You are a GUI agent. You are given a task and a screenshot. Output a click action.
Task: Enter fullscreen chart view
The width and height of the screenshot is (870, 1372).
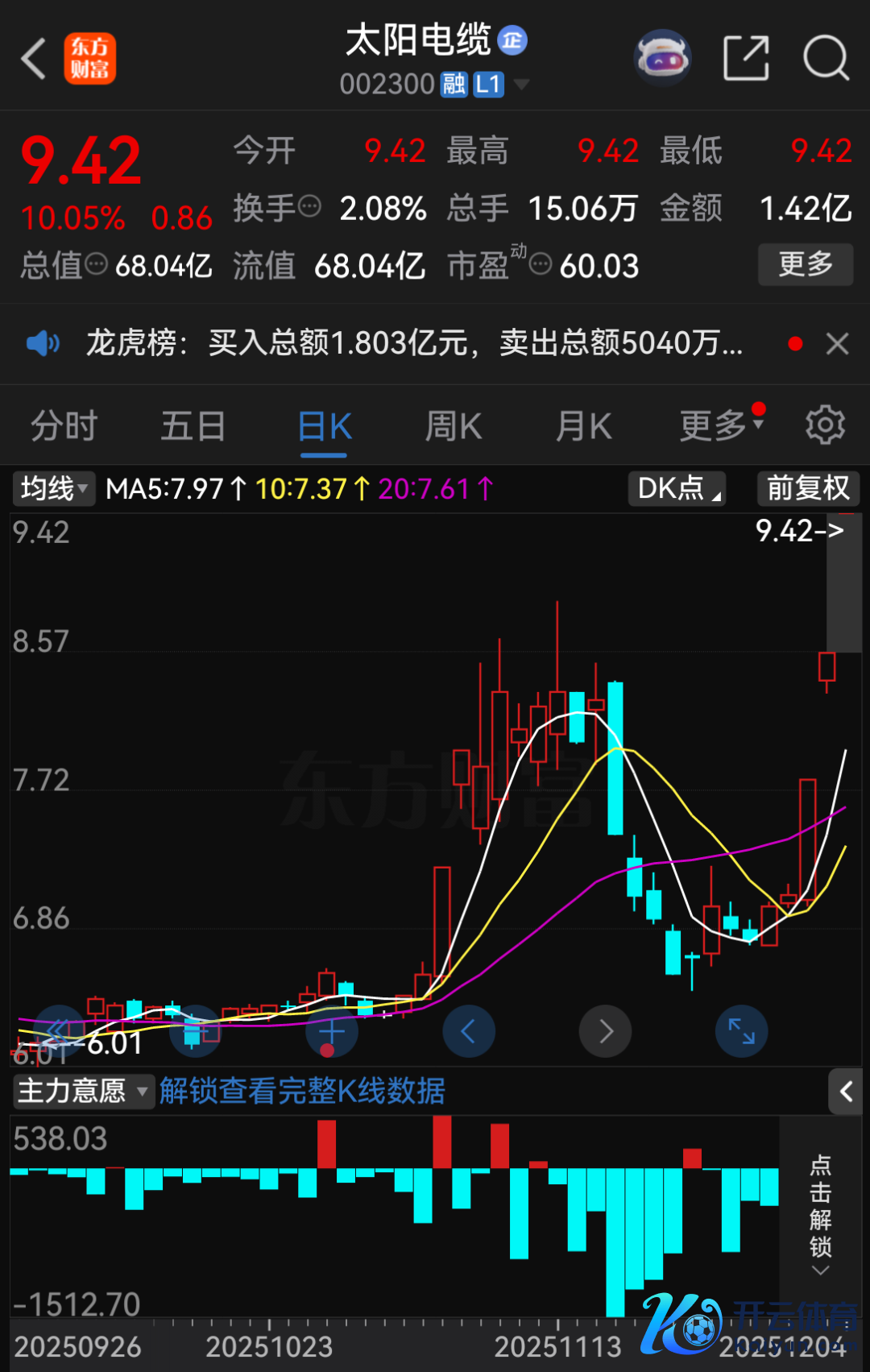point(741,1031)
